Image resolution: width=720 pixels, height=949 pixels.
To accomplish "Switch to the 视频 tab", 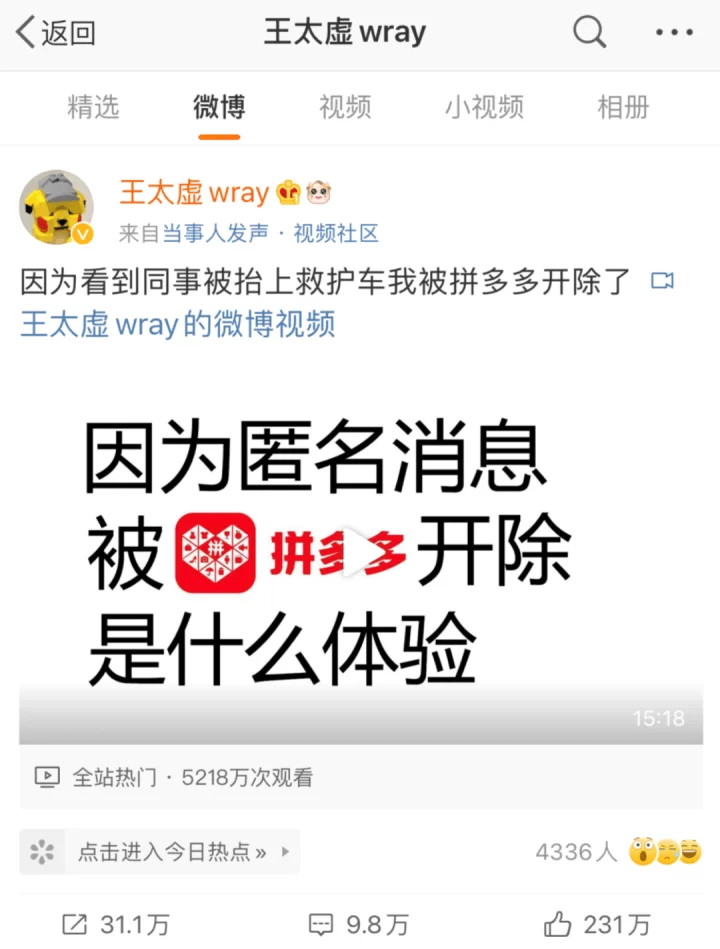I will (345, 107).
